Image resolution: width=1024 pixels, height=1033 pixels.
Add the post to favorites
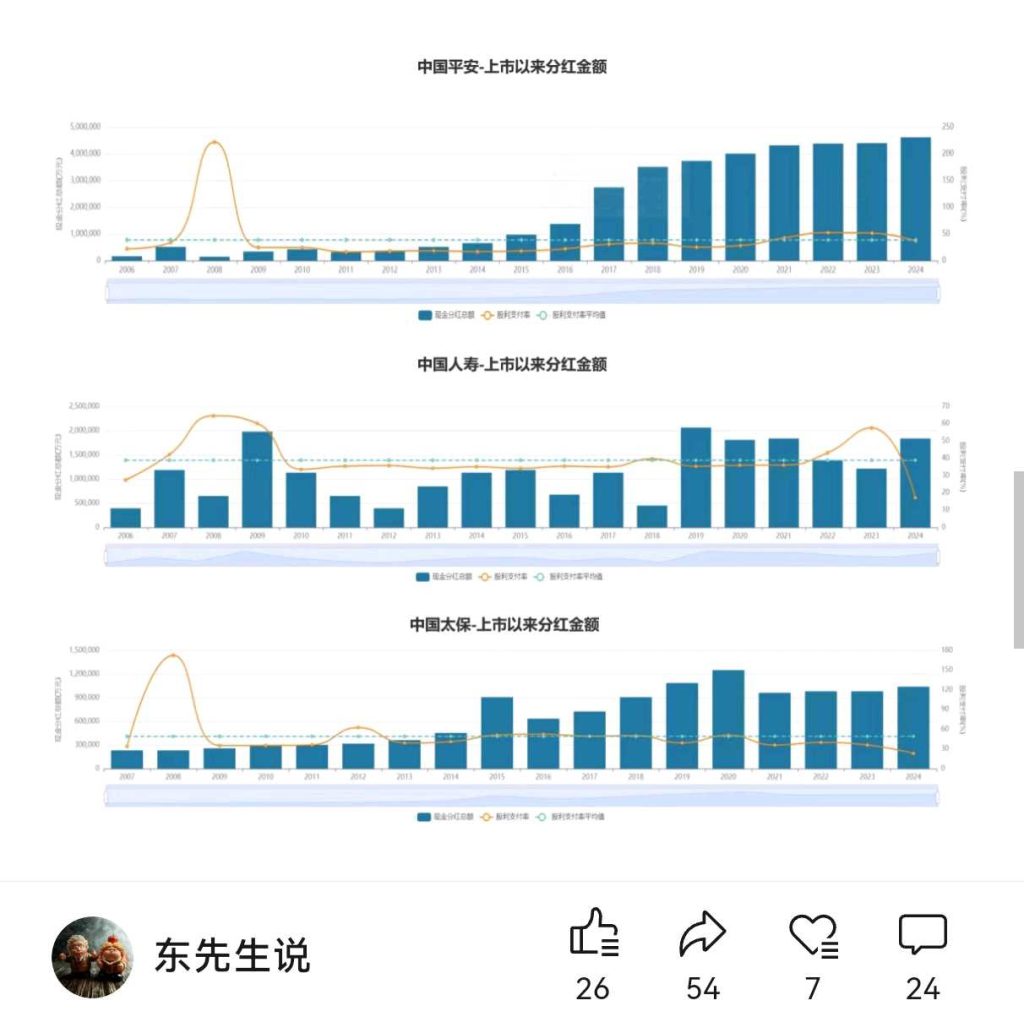(x=813, y=935)
